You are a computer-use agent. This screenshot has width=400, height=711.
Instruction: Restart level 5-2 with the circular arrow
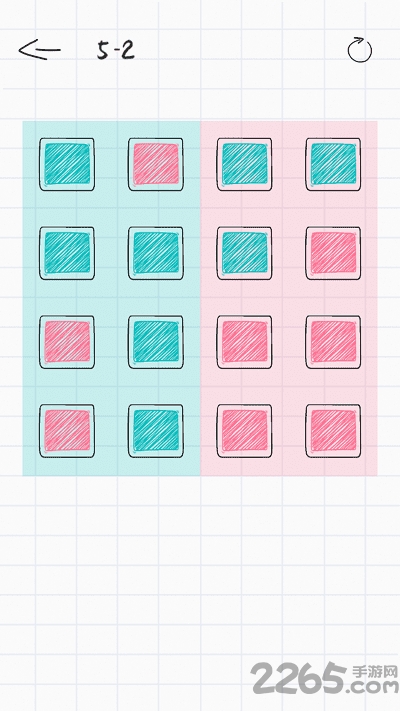[x=360, y=50]
